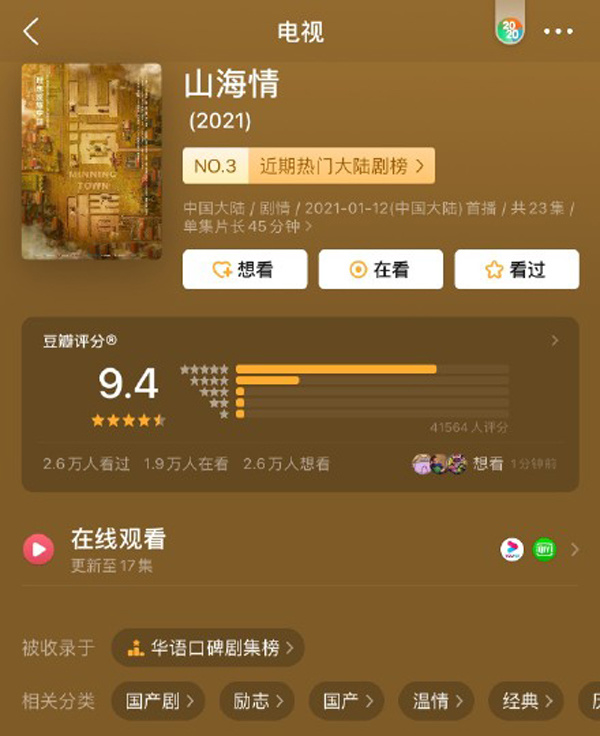
Task: Mark the show as 想看
Action: pyautogui.click(x=244, y=269)
